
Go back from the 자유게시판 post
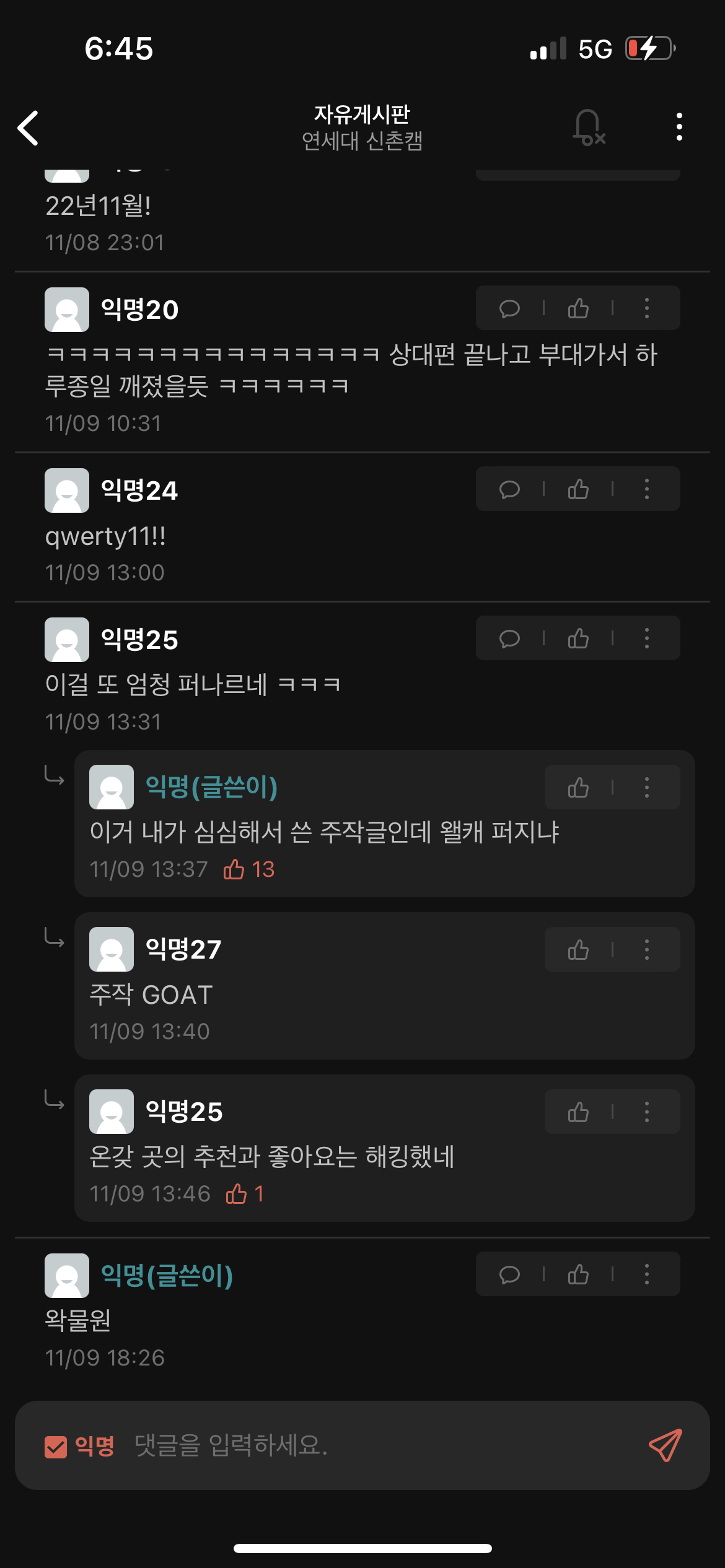[x=29, y=128]
